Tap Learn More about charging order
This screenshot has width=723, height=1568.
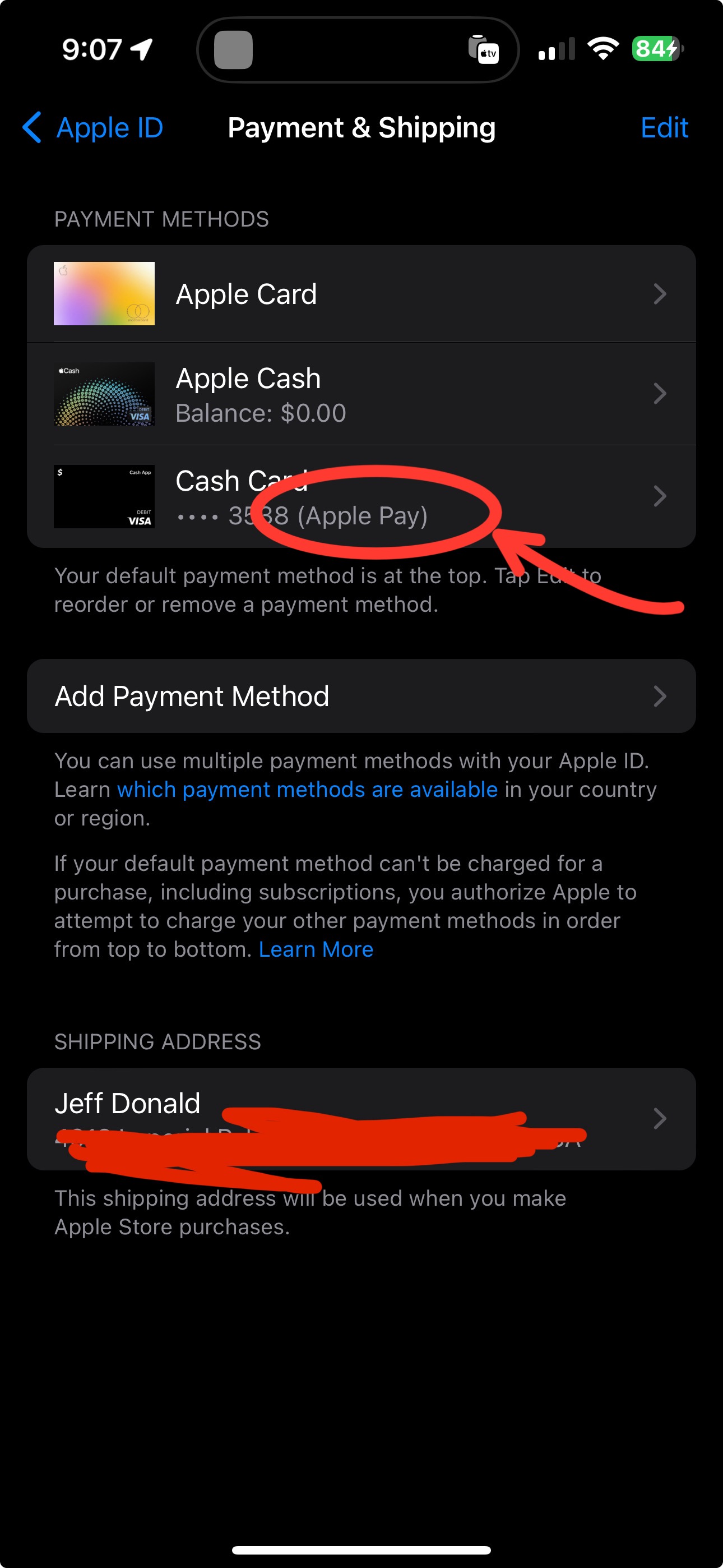tap(316, 948)
